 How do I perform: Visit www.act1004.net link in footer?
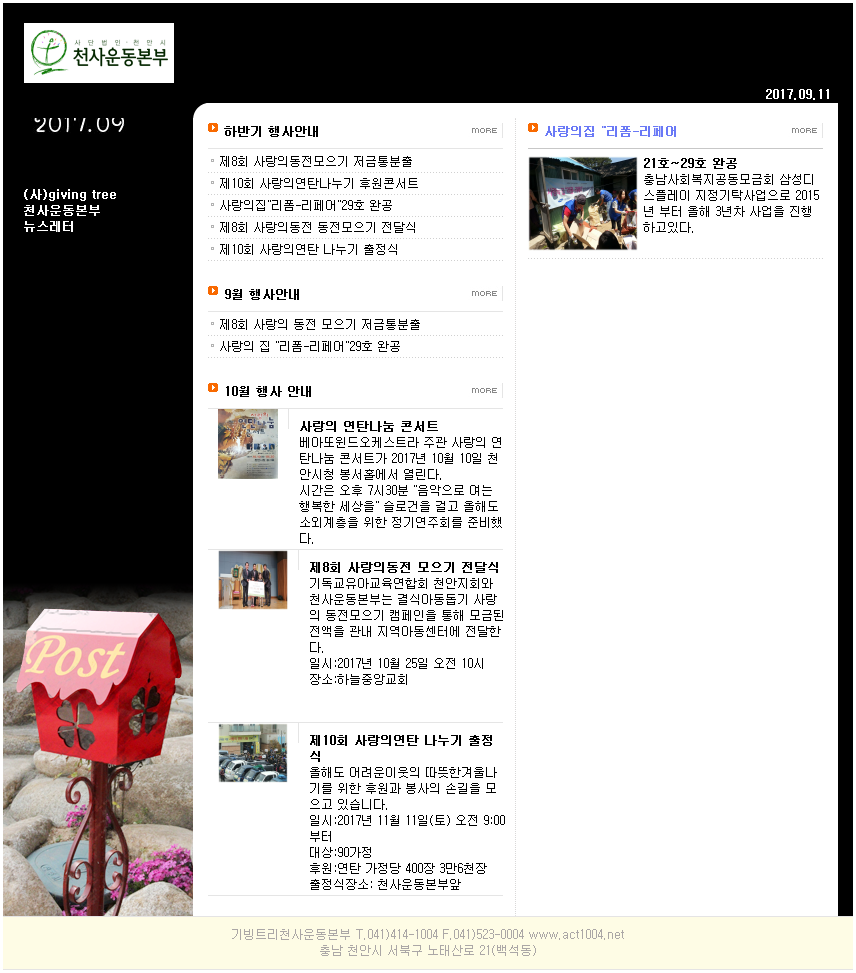click(x=576, y=934)
